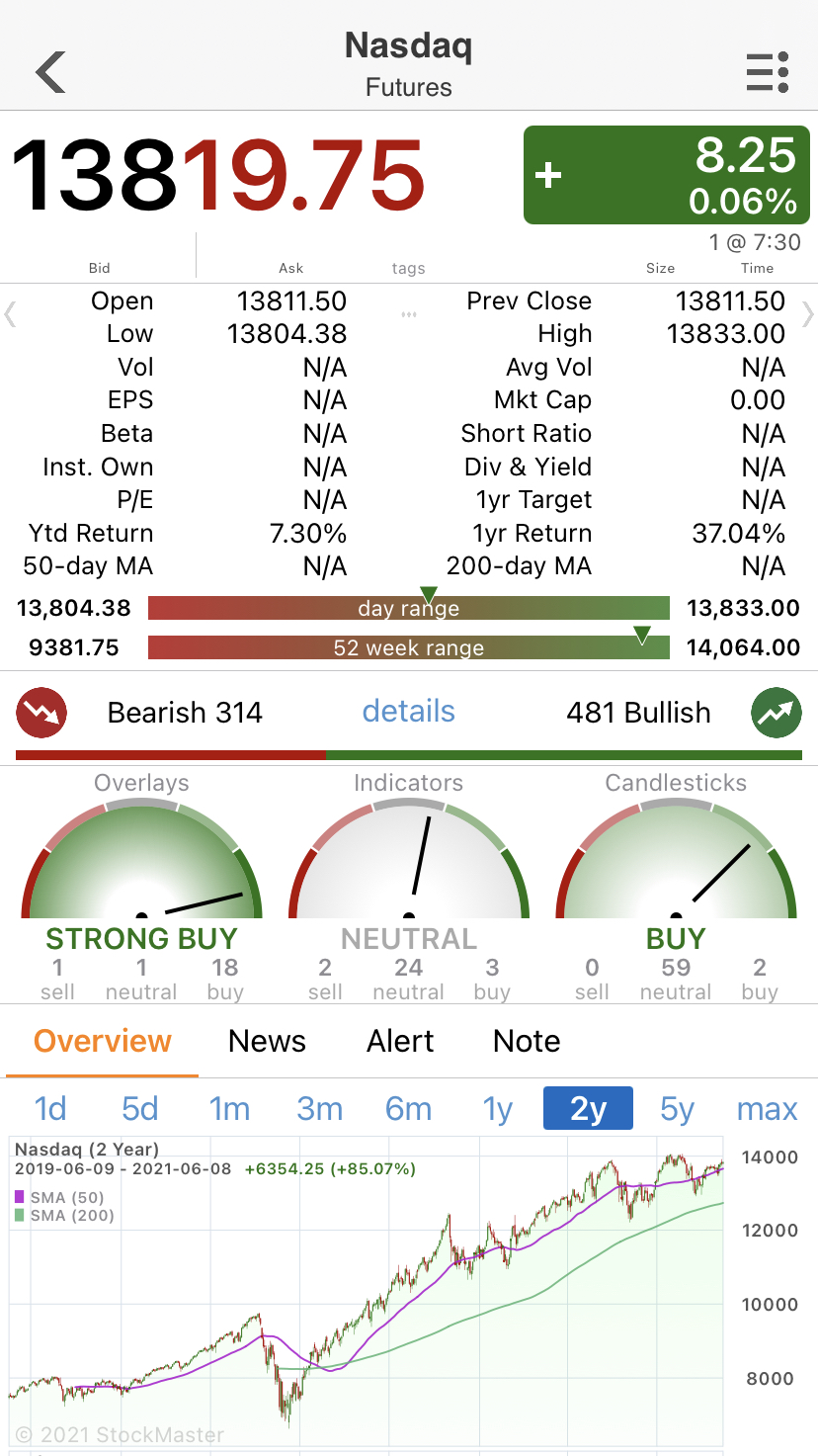Viewport: 818px width, 1456px height.
Task: Show the 1m chart
Action: (x=229, y=1109)
